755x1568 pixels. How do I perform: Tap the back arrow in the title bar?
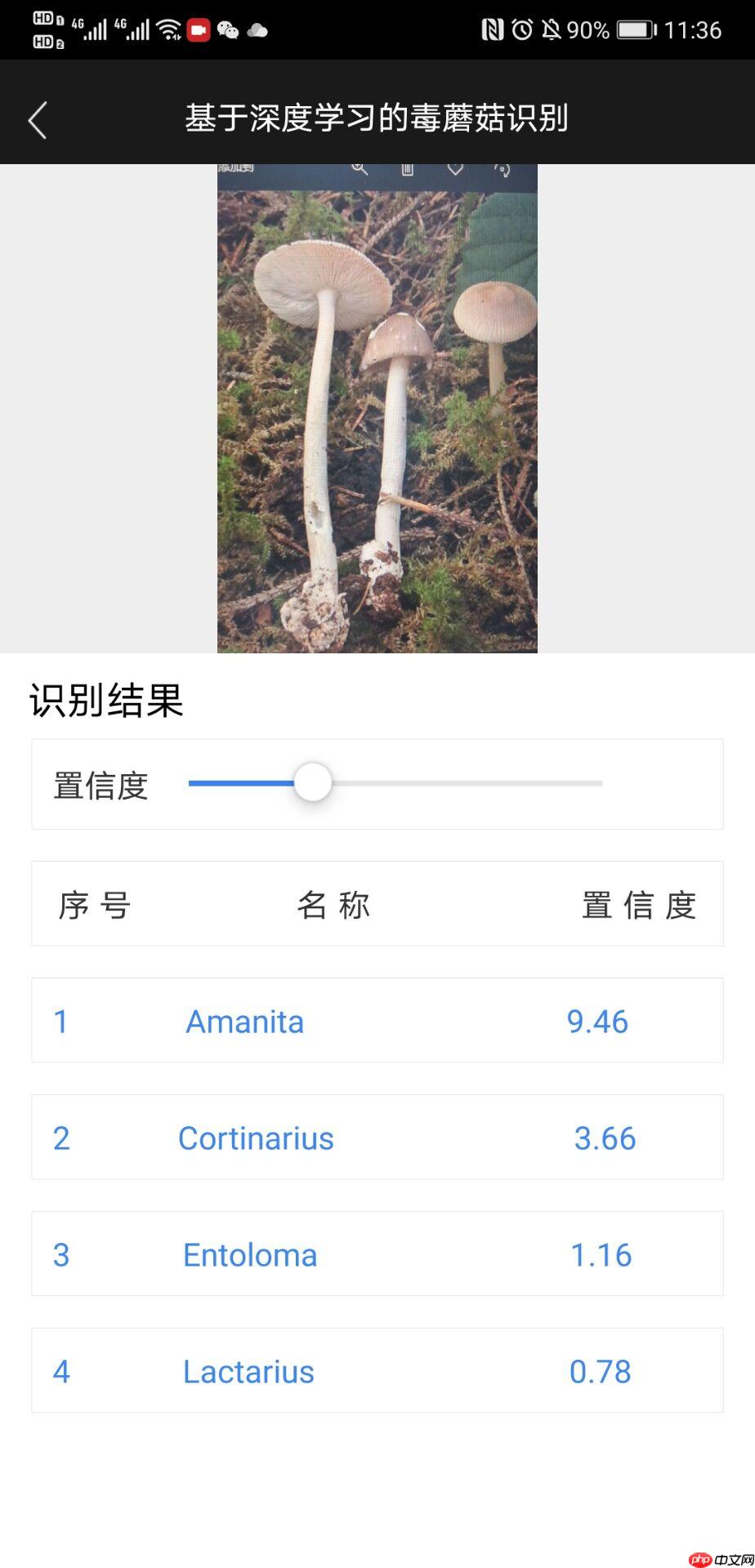pos(37,118)
